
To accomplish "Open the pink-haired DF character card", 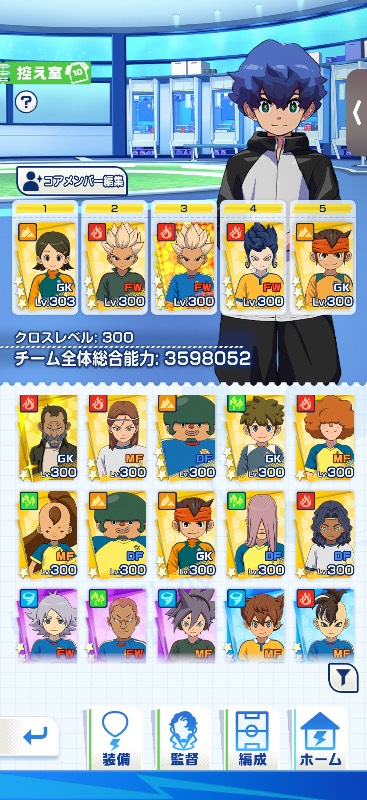I will click(x=256, y=535).
